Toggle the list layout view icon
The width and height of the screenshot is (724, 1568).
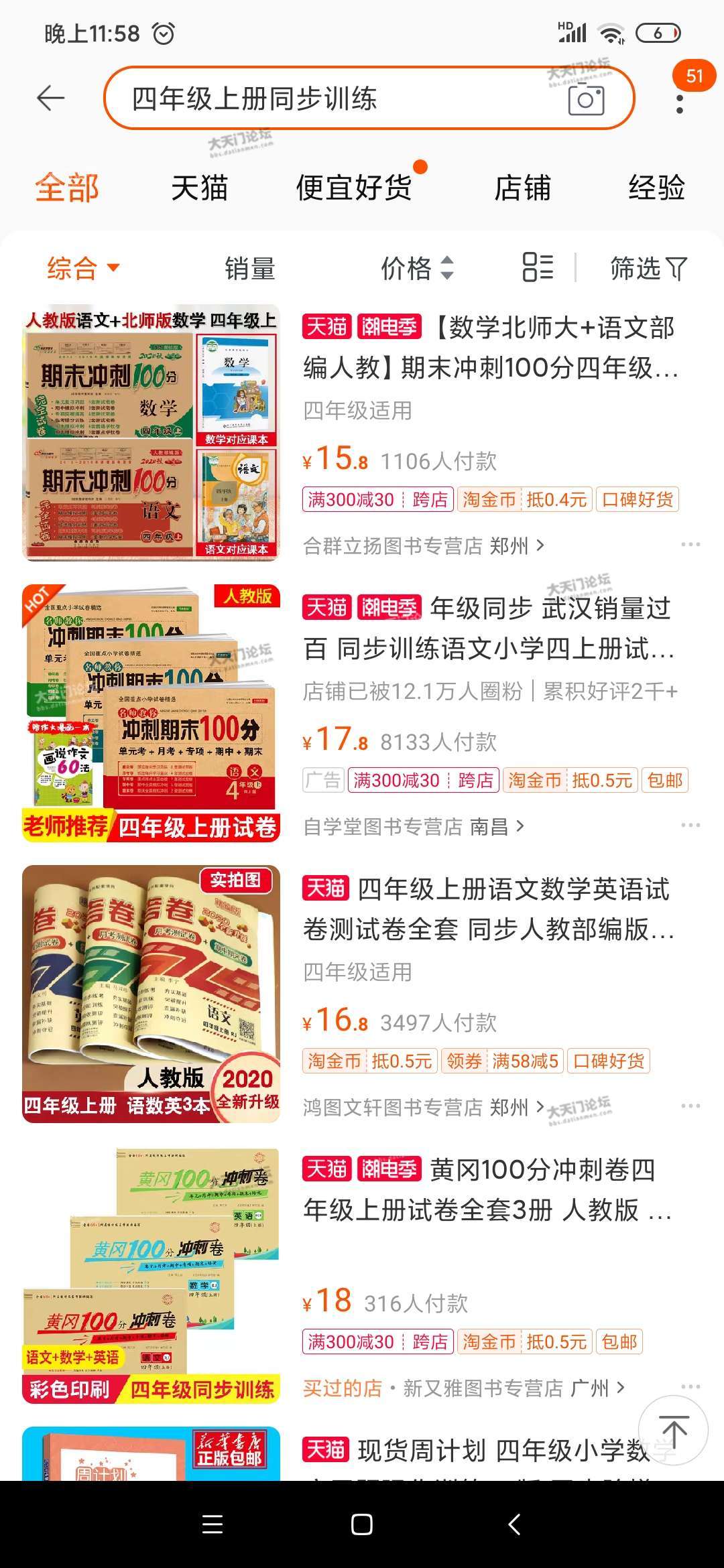coord(538,267)
